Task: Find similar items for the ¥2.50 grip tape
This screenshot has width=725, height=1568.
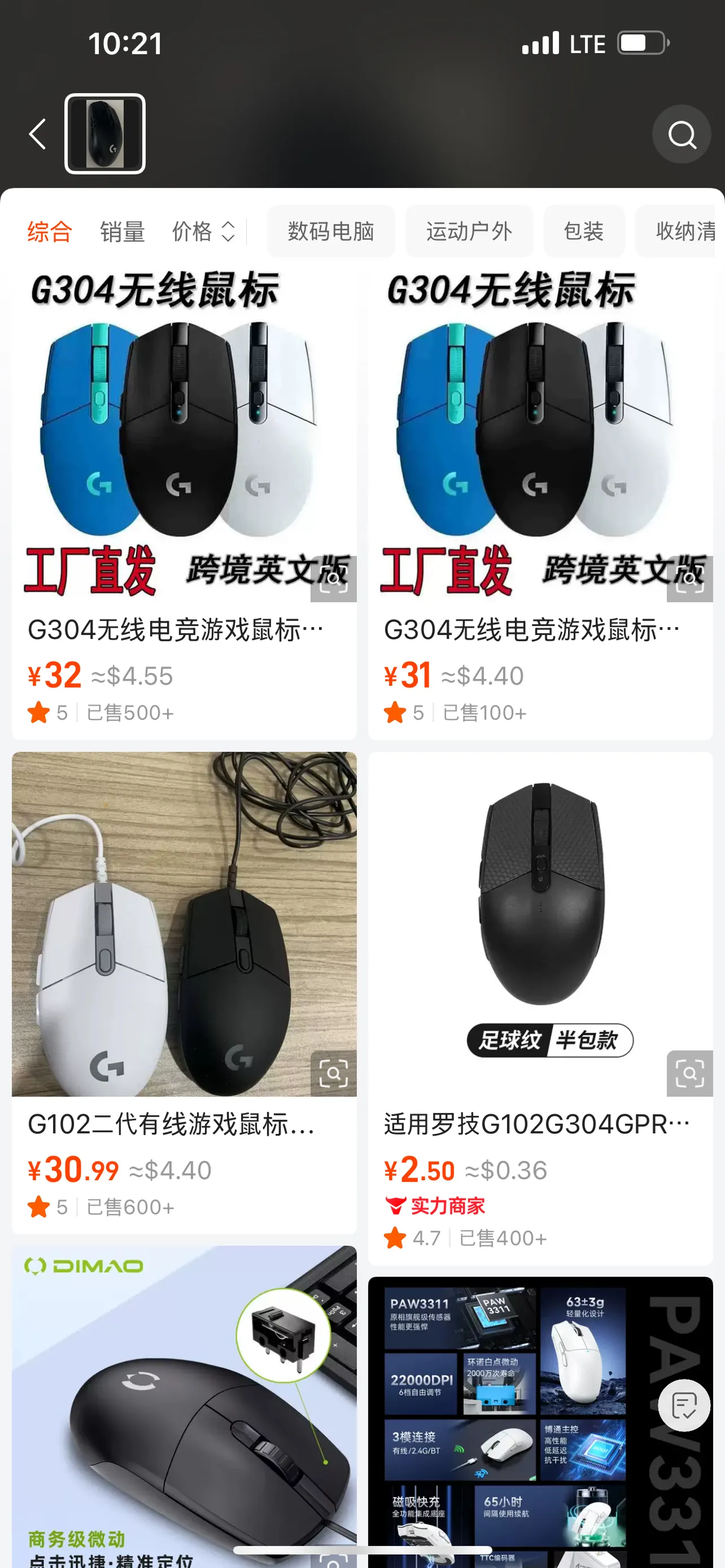Action: (689, 1073)
